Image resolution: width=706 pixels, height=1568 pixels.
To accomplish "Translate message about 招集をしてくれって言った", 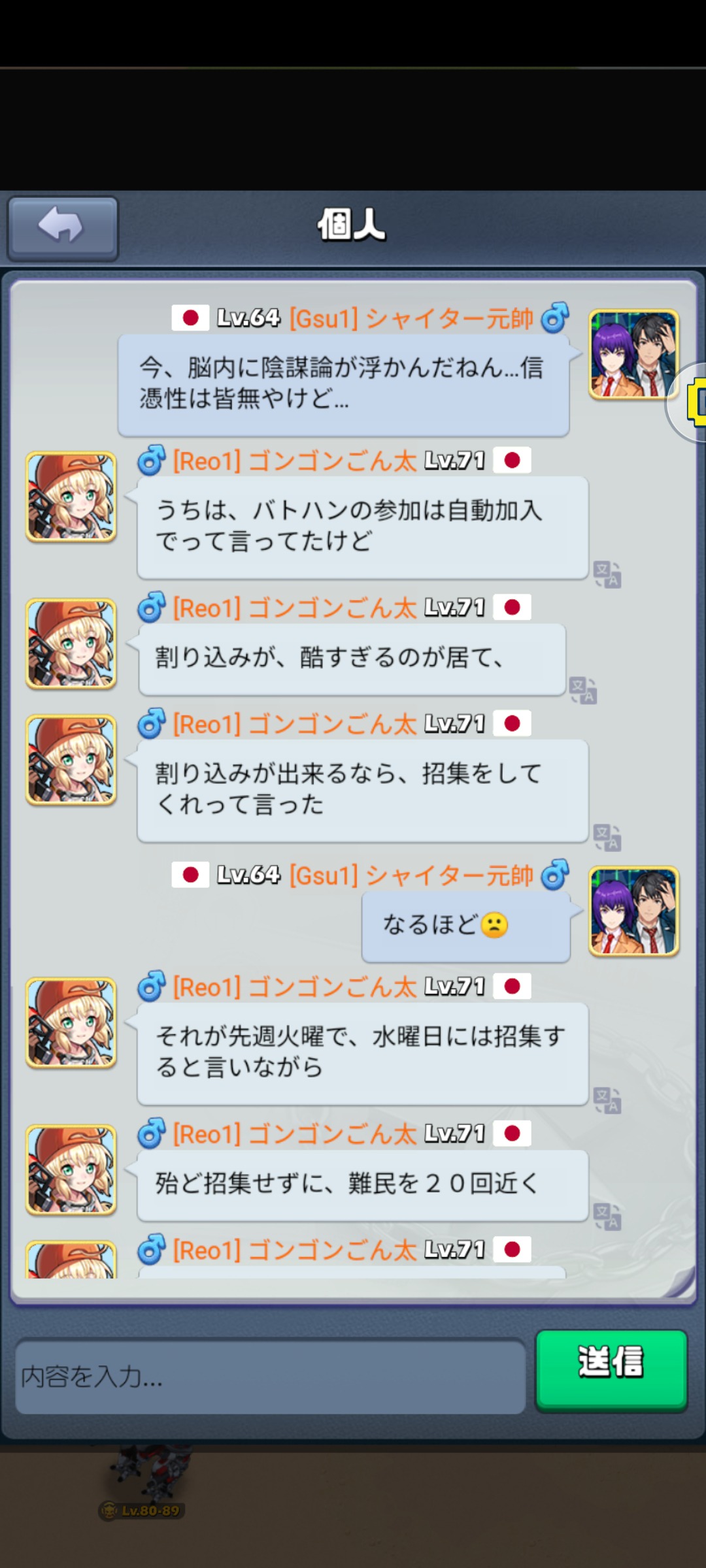I will [607, 838].
